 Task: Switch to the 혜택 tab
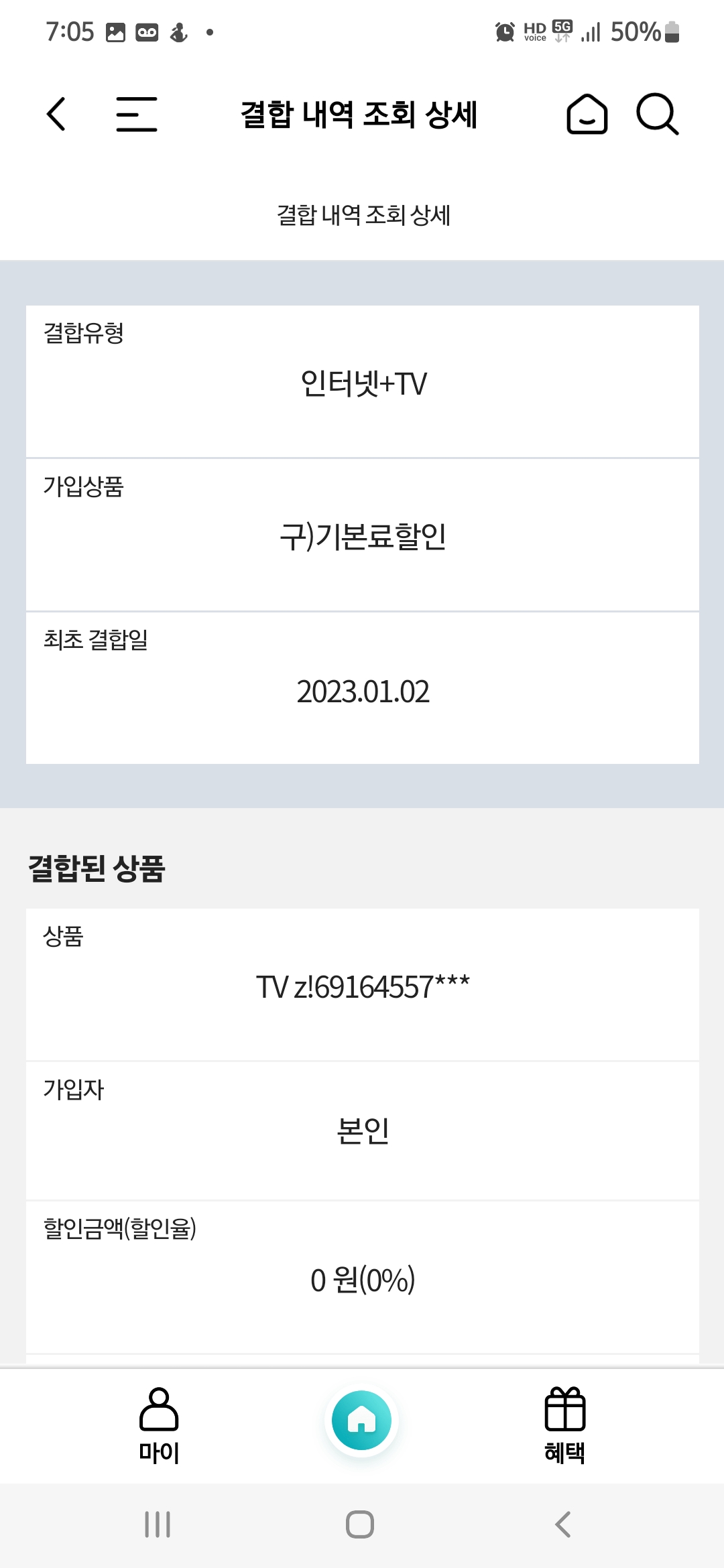(x=564, y=1425)
